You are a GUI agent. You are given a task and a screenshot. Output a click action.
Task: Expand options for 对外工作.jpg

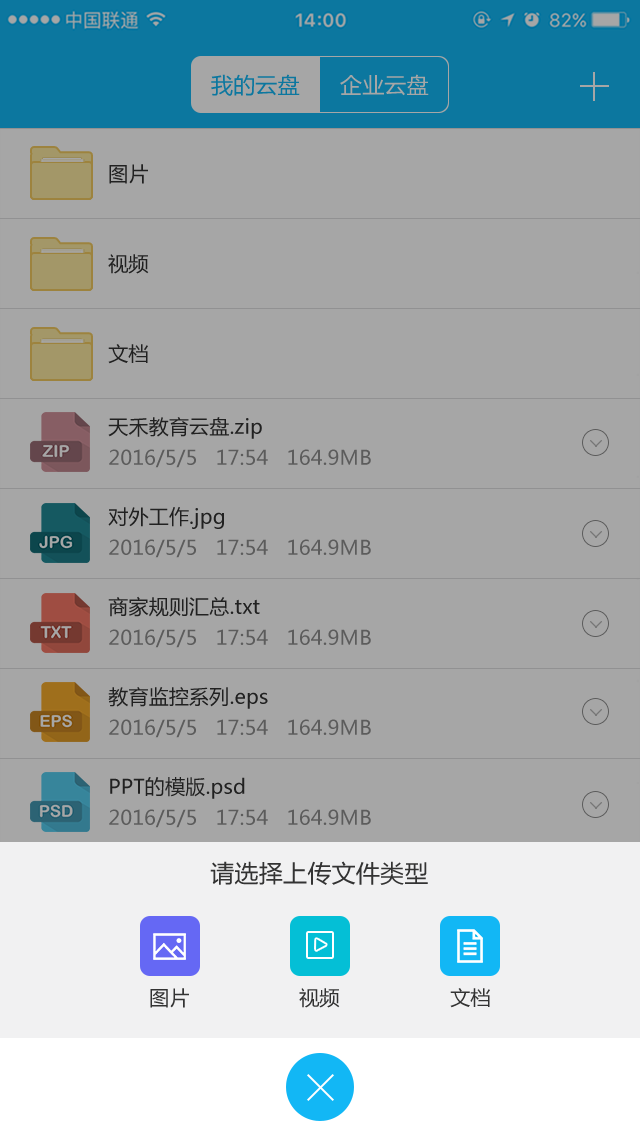[x=595, y=533]
